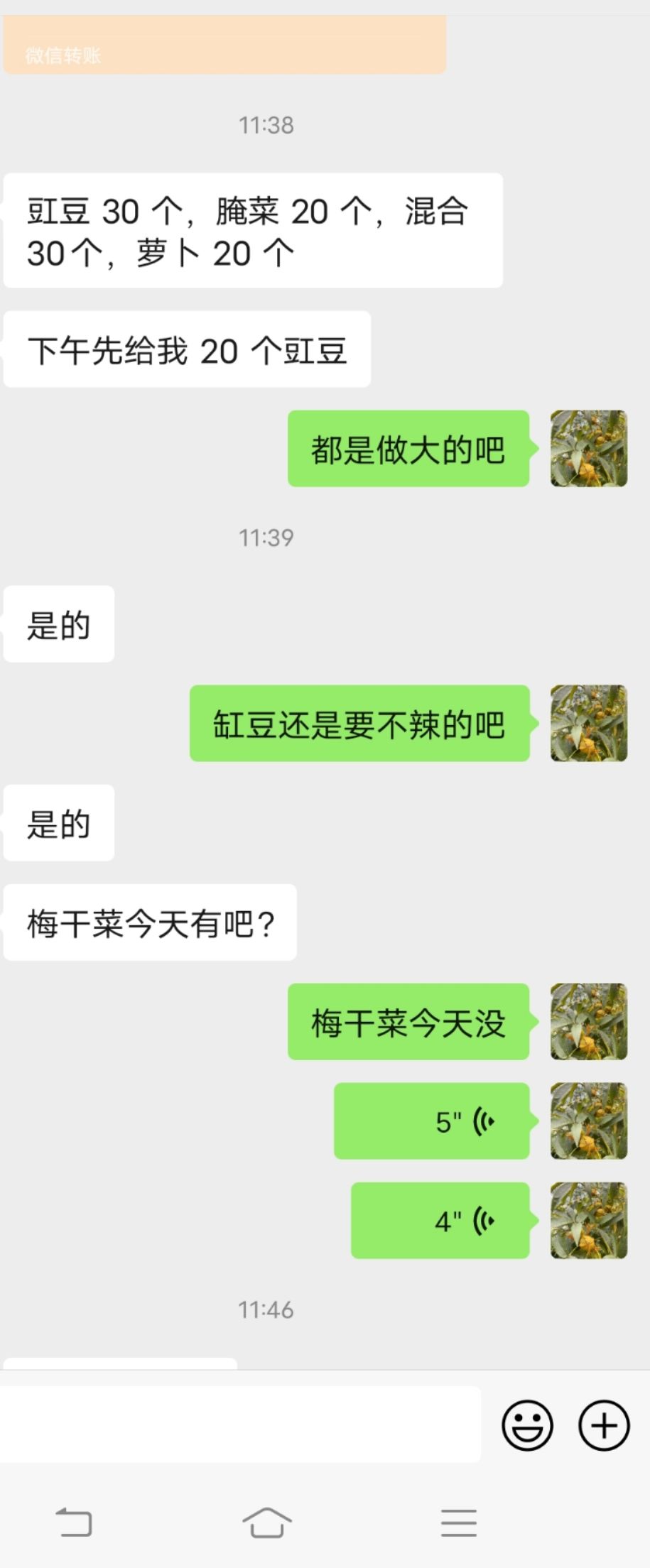The width and height of the screenshot is (650, 1568).
Task: Go back using system navigation bar
Action: (x=74, y=1522)
